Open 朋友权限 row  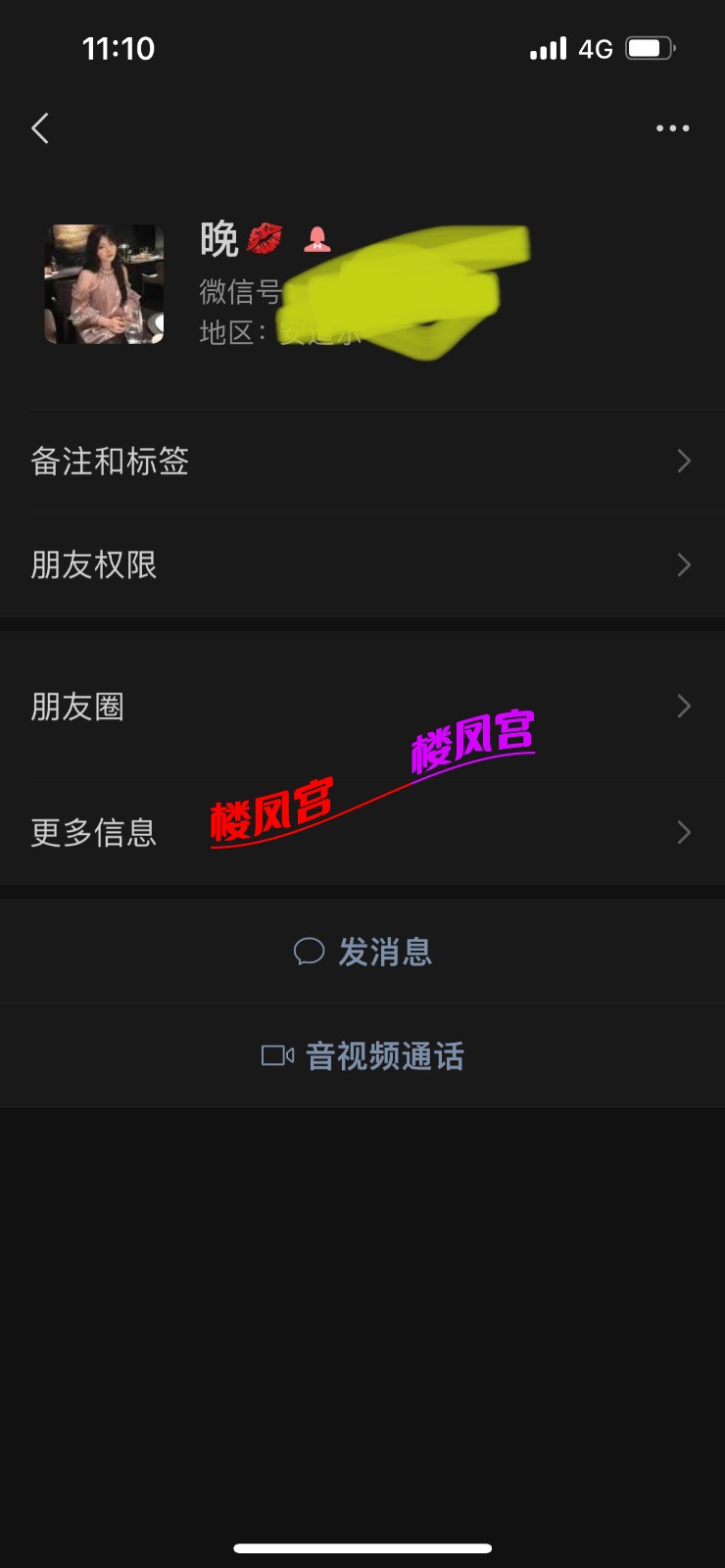click(x=362, y=564)
